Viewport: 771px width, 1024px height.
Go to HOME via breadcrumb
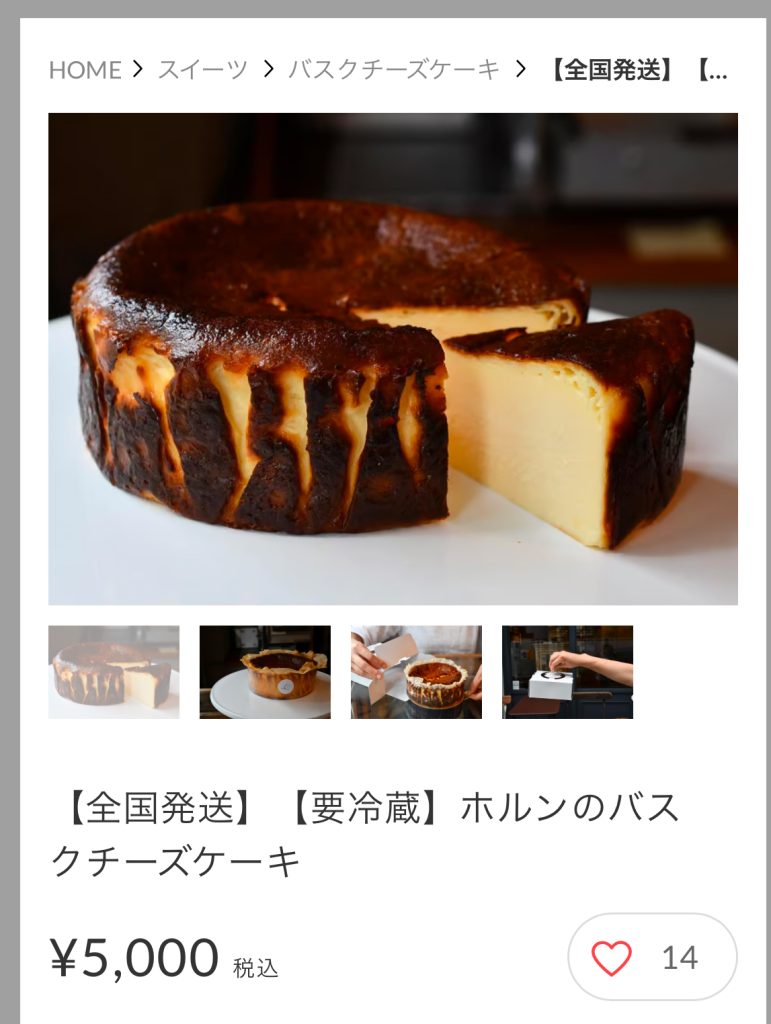85,70
